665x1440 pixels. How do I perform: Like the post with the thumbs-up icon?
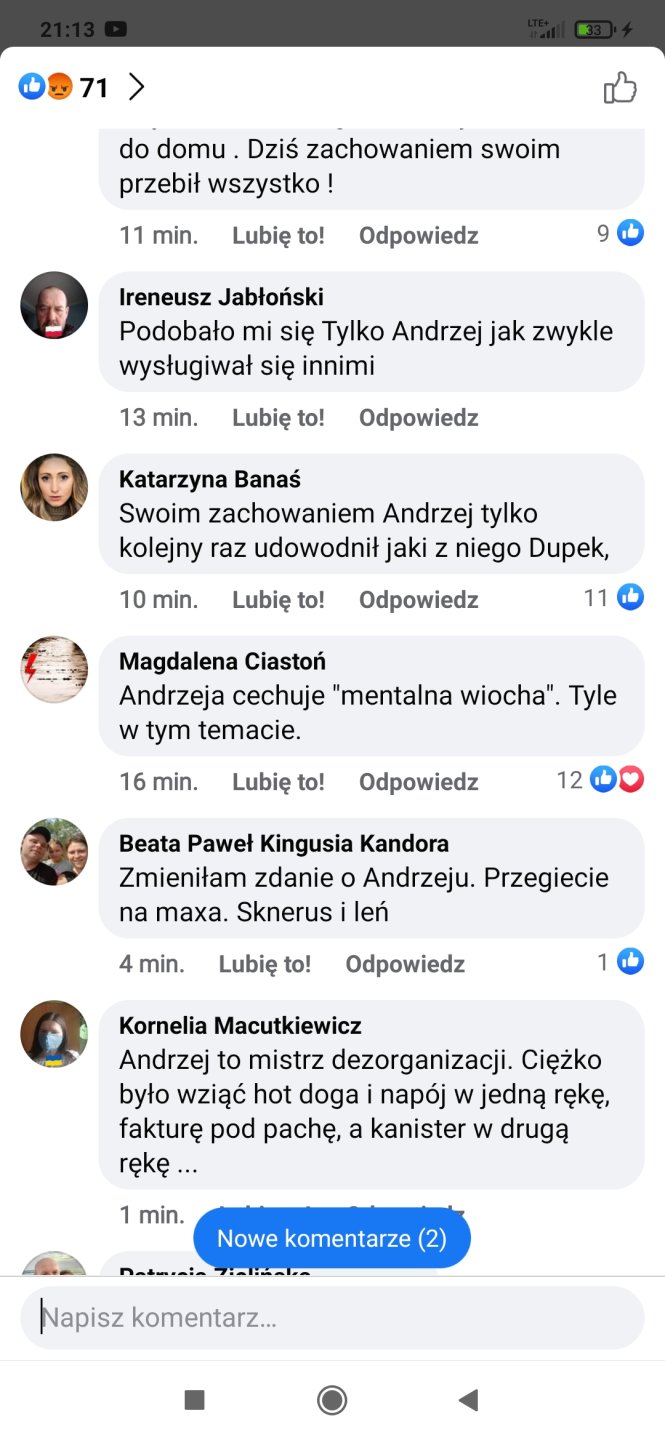coord(620,88)
